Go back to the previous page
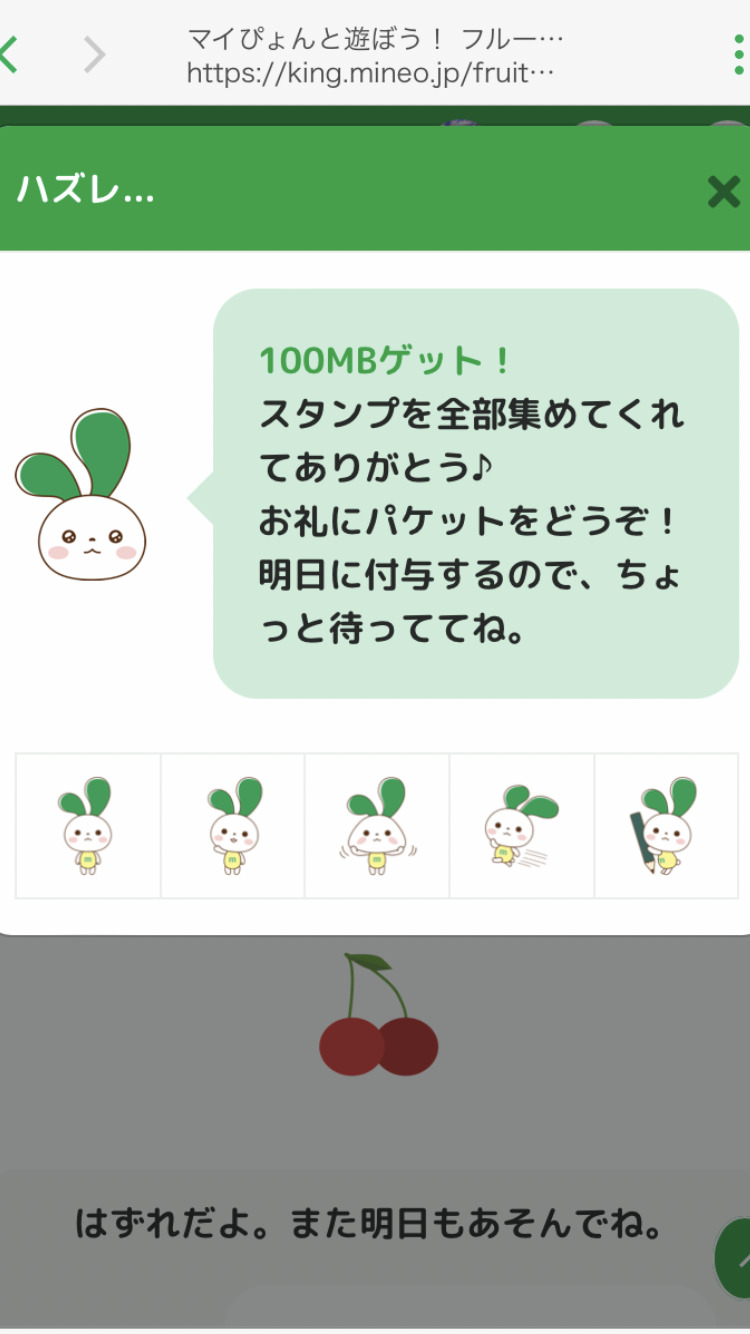Viewport: 750px width, 1334px height. [x=10, y=54]
